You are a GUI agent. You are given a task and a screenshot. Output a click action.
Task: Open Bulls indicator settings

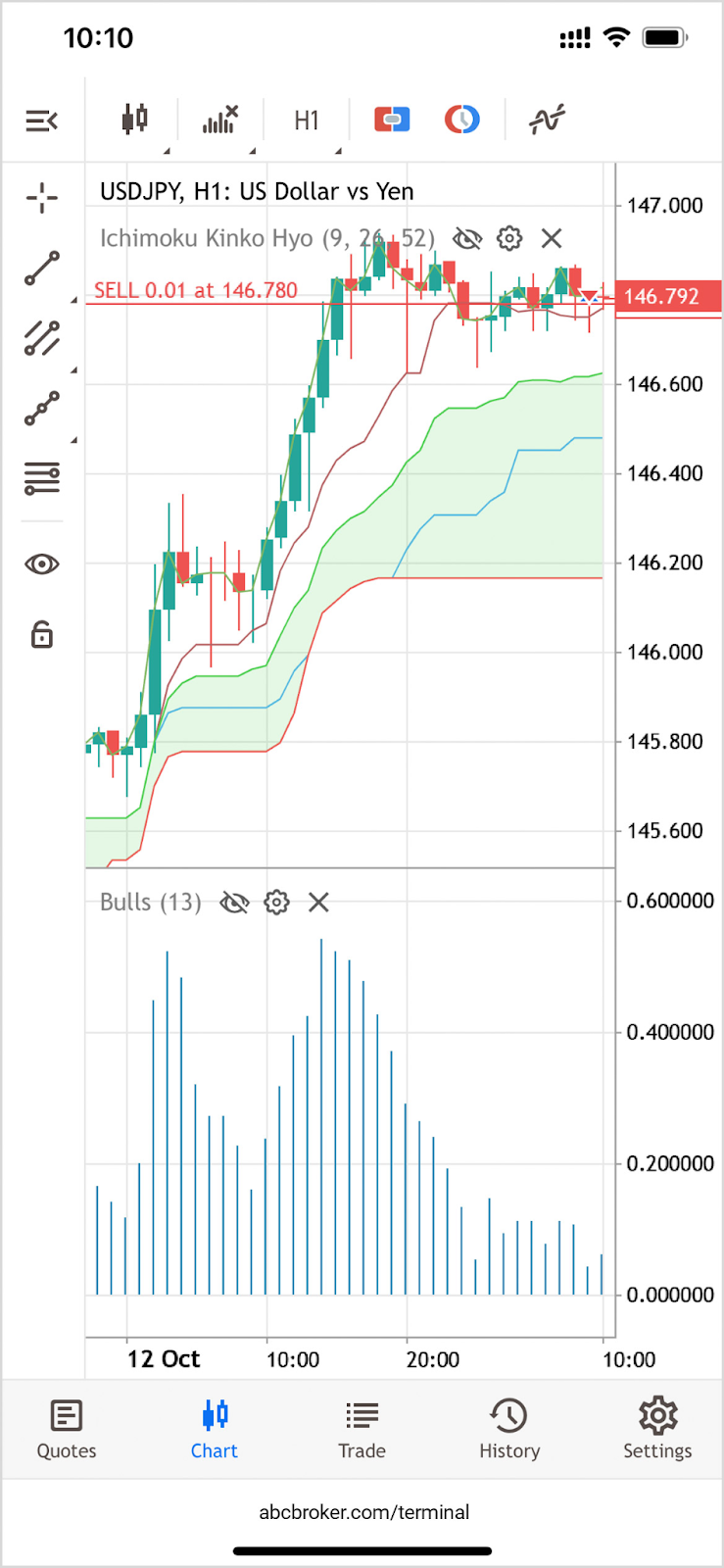click(277, 903)
